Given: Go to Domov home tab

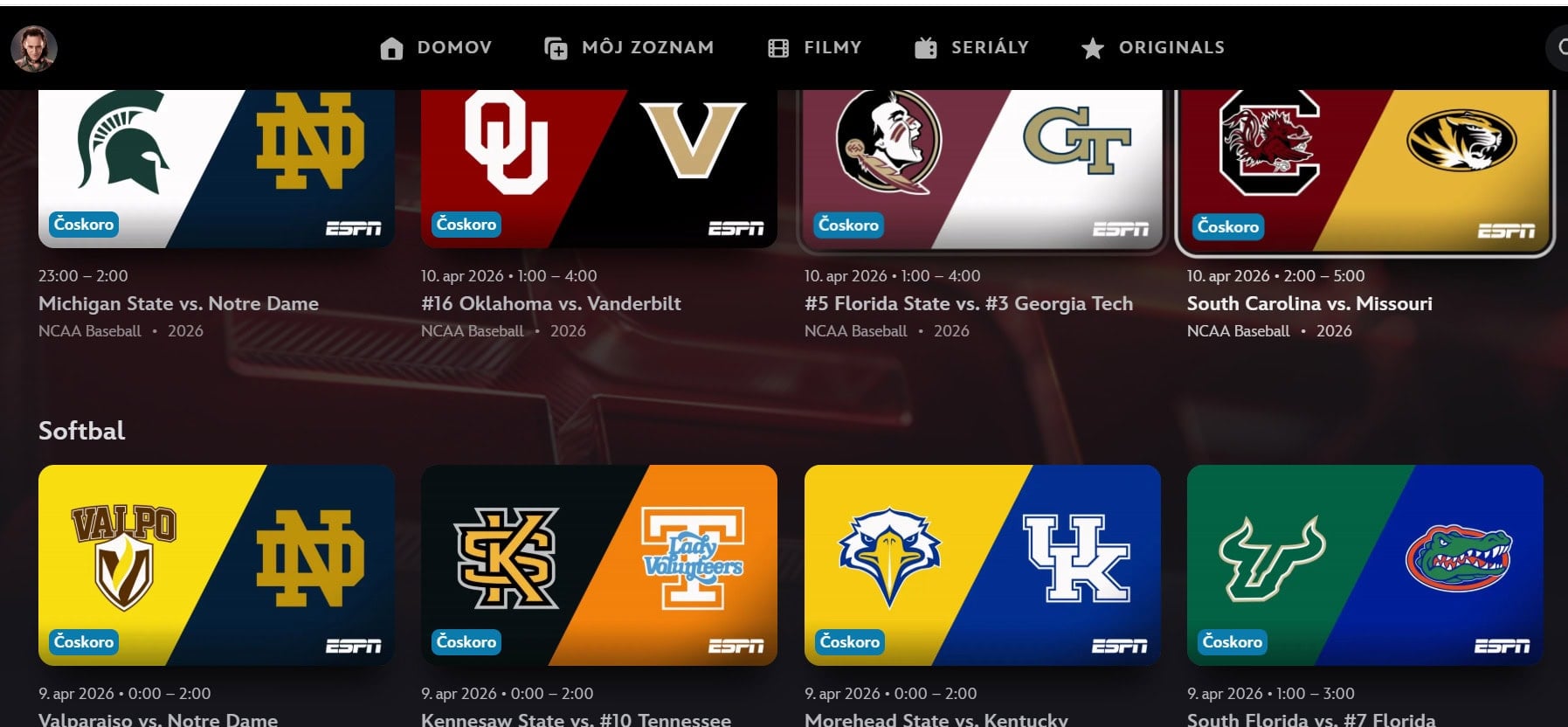Looking at the screenshot, I should click(436, 48).
